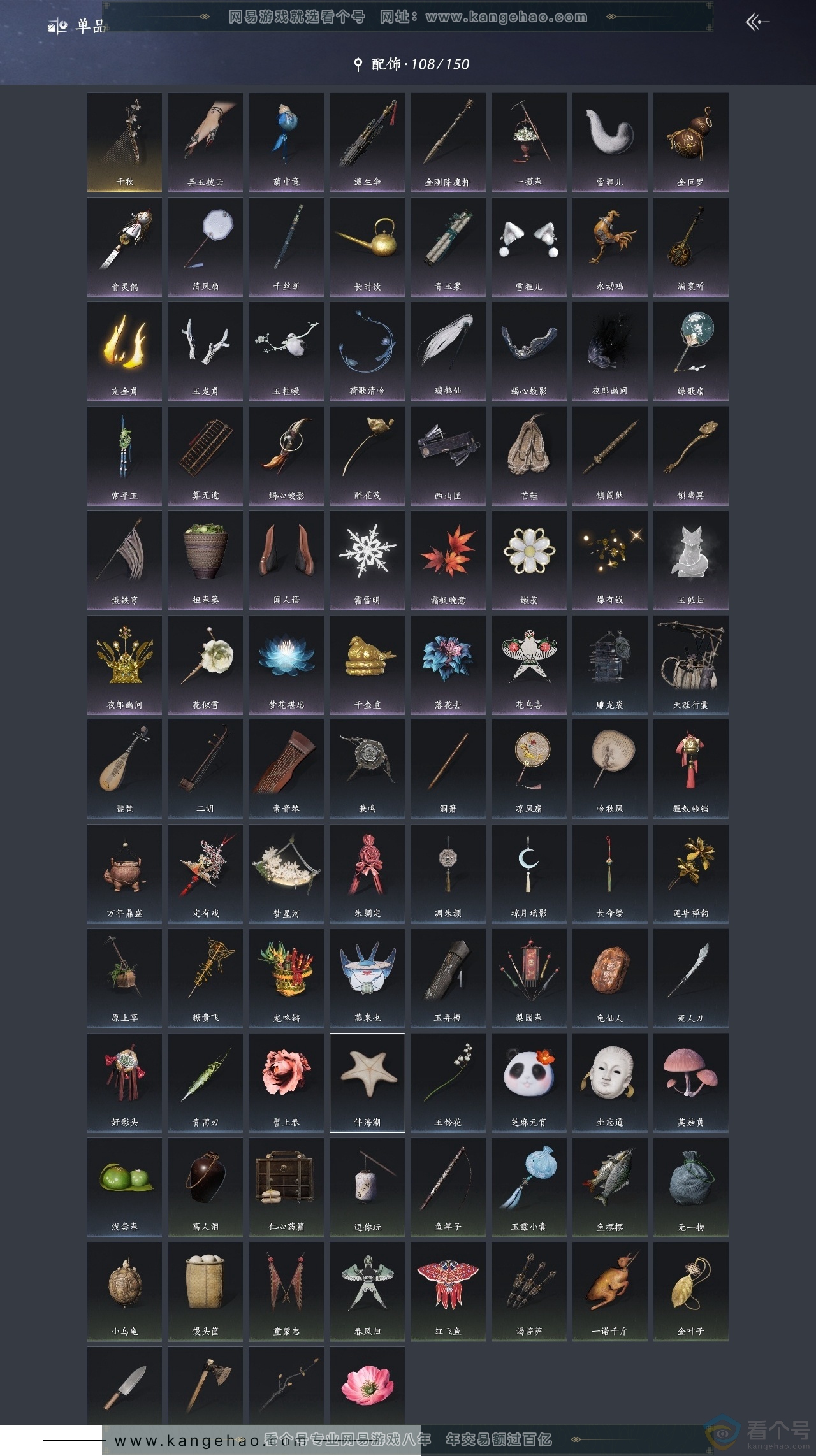The height and width of the screenshot is (1456, 816).
Task: Select the 千秋 accessory
Action: [x=124, y=142]
